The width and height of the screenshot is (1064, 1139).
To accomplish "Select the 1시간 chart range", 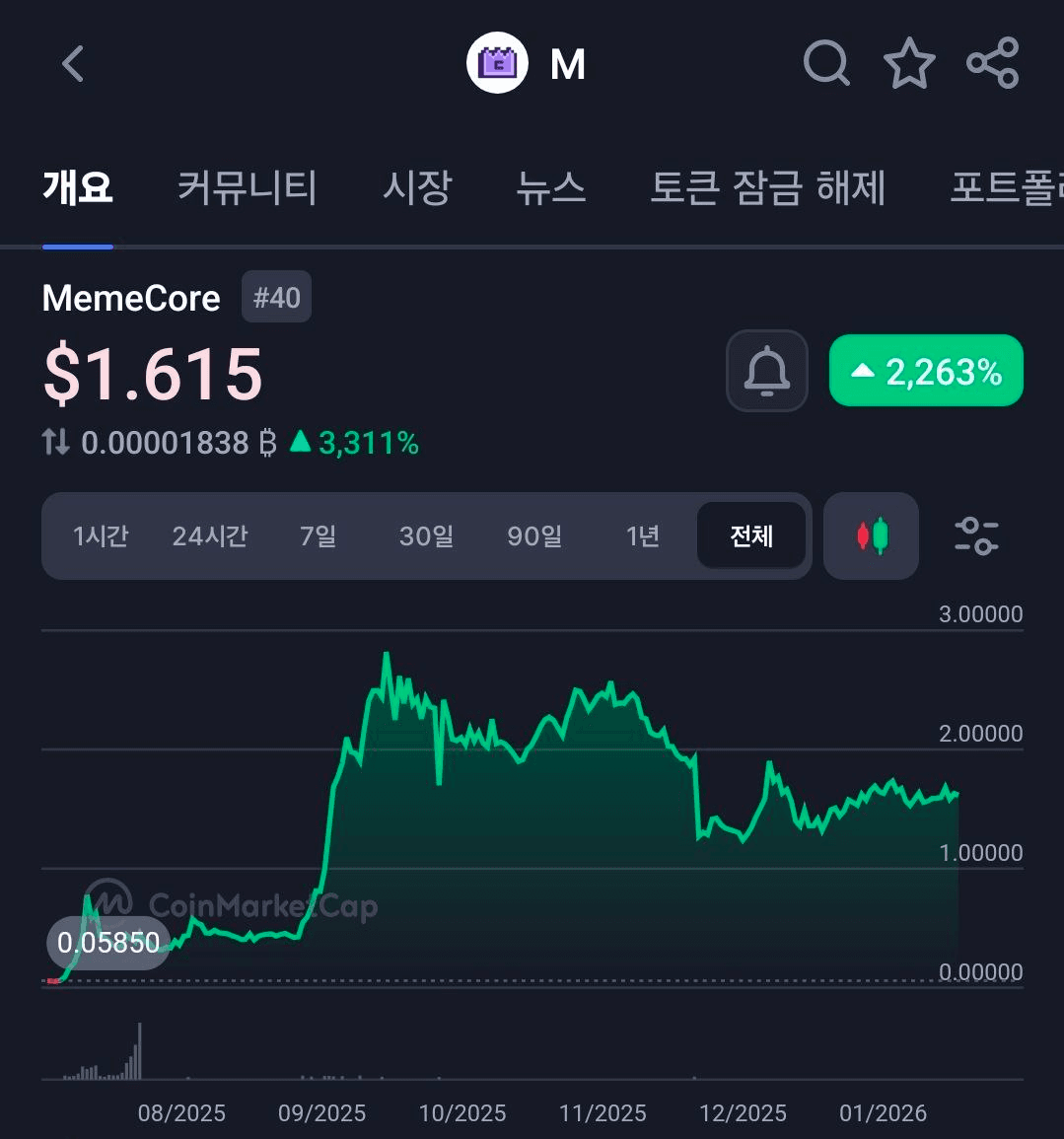I will point(101,536).
